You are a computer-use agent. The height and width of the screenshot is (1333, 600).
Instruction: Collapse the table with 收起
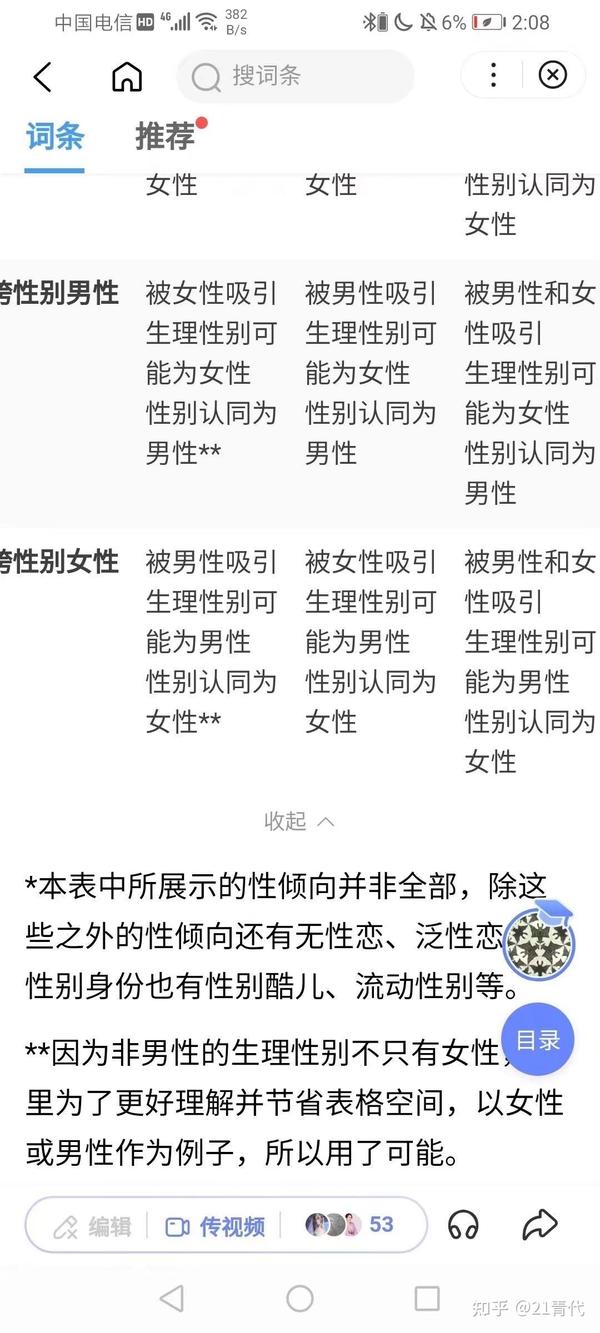298,821
